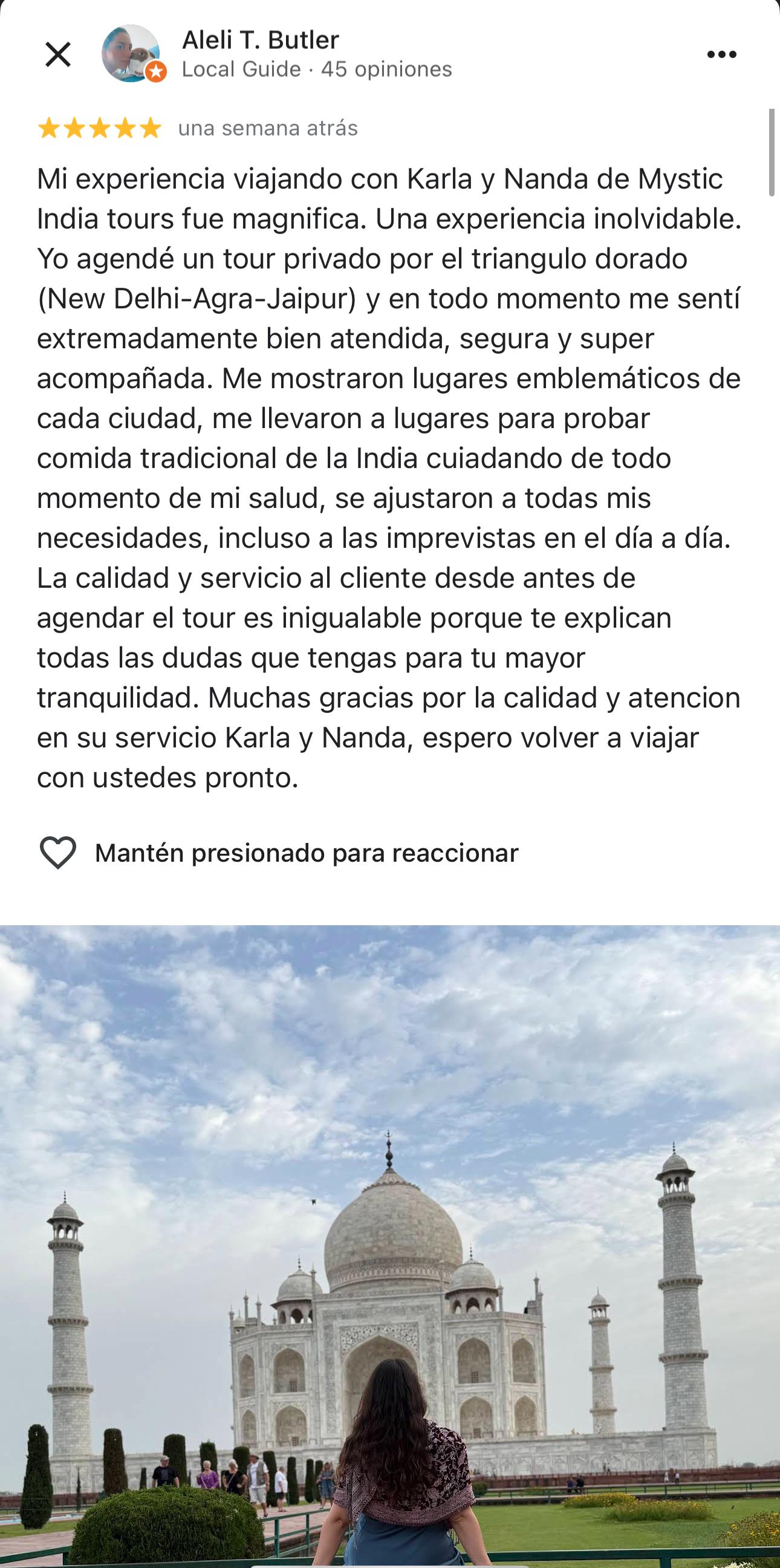Tap the heart to react to review
This screenshot has width=780, height=1568.
click(58, 852)
